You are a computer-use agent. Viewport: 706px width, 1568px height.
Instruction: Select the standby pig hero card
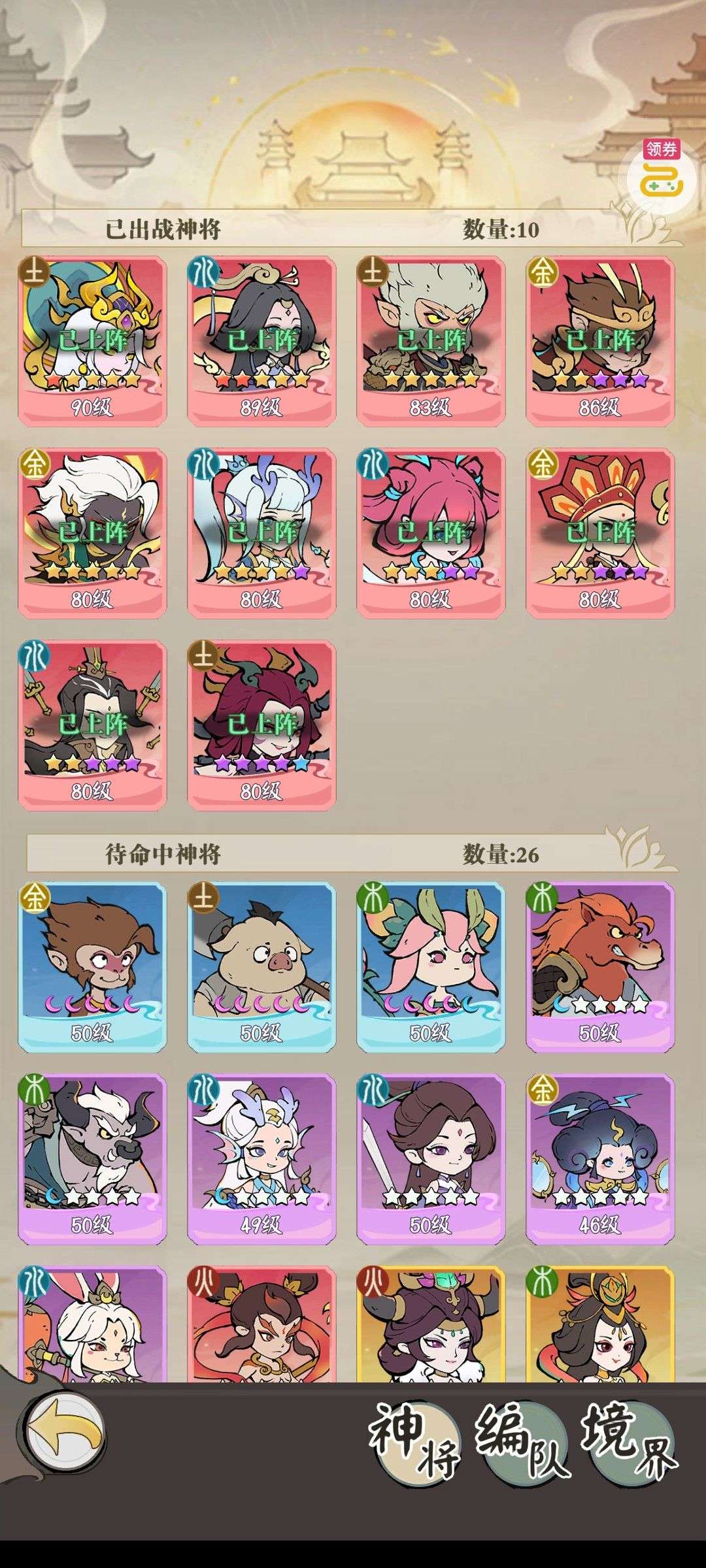click(261, 967)
